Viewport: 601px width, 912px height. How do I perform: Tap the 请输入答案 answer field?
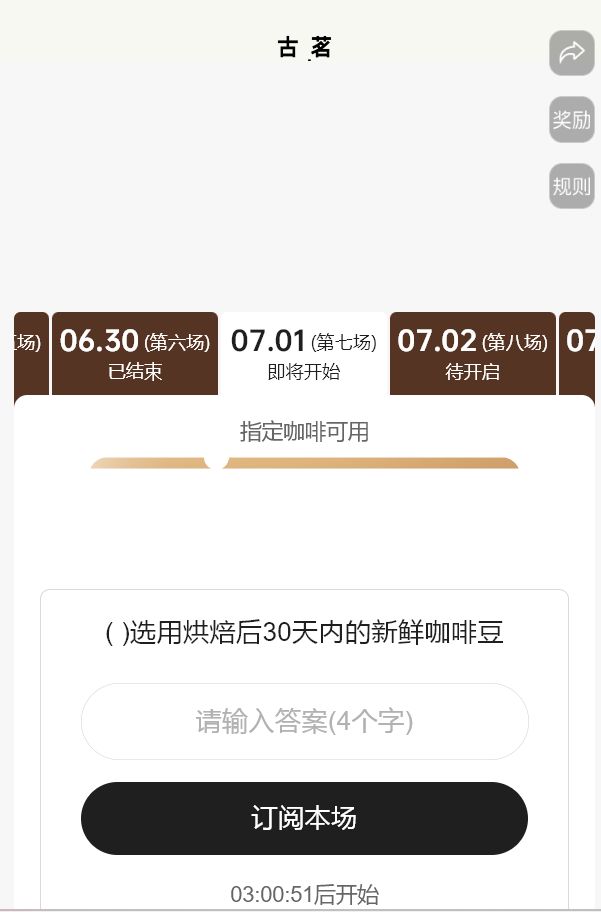click(x=304, y=721)
